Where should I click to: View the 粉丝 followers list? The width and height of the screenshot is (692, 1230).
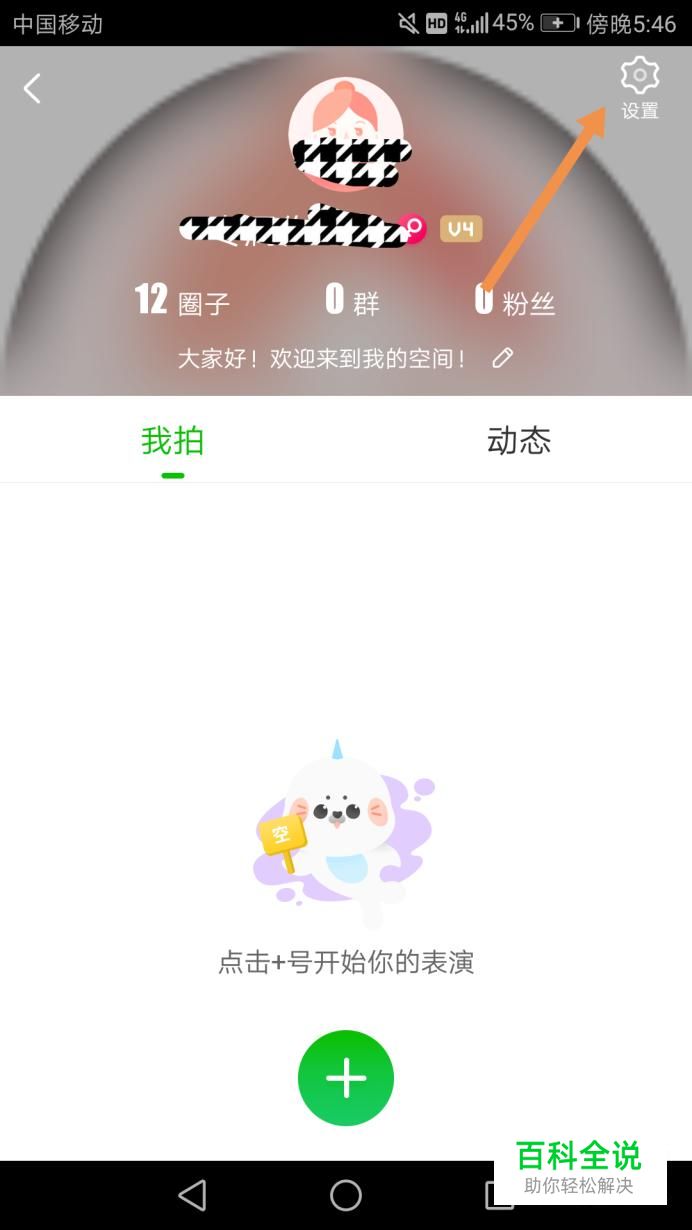[515, 301]
